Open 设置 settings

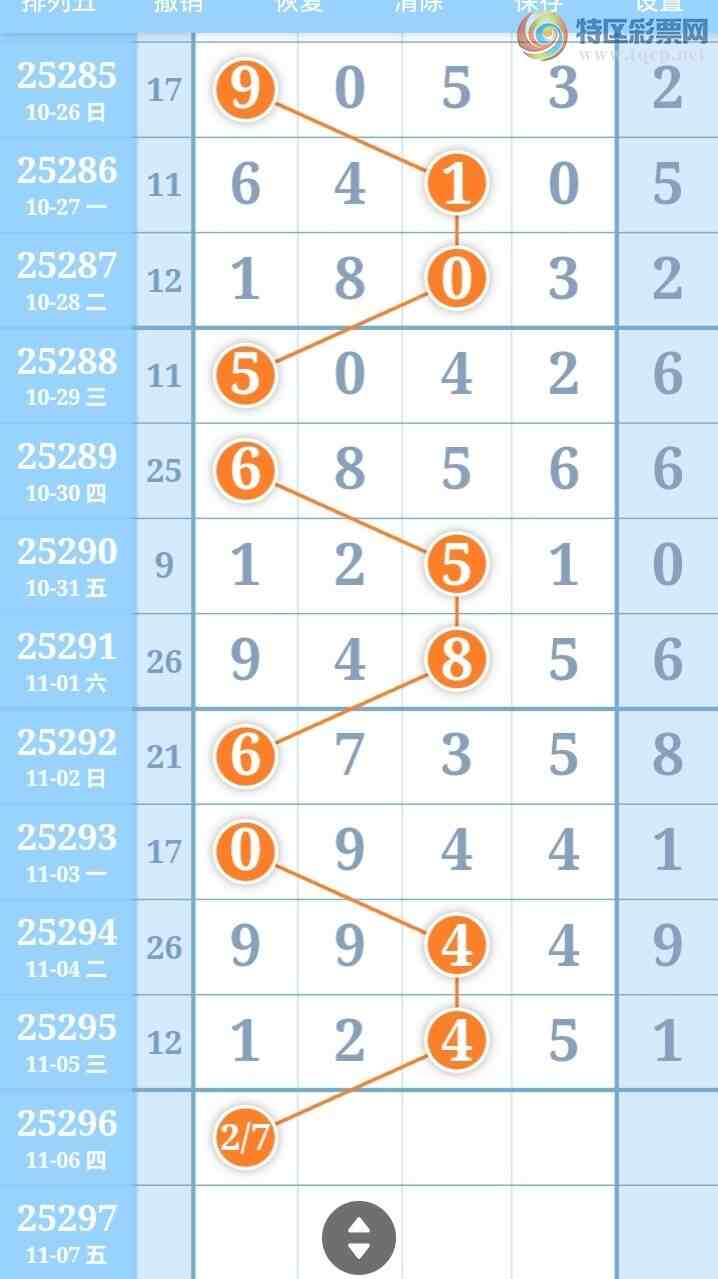658,6
